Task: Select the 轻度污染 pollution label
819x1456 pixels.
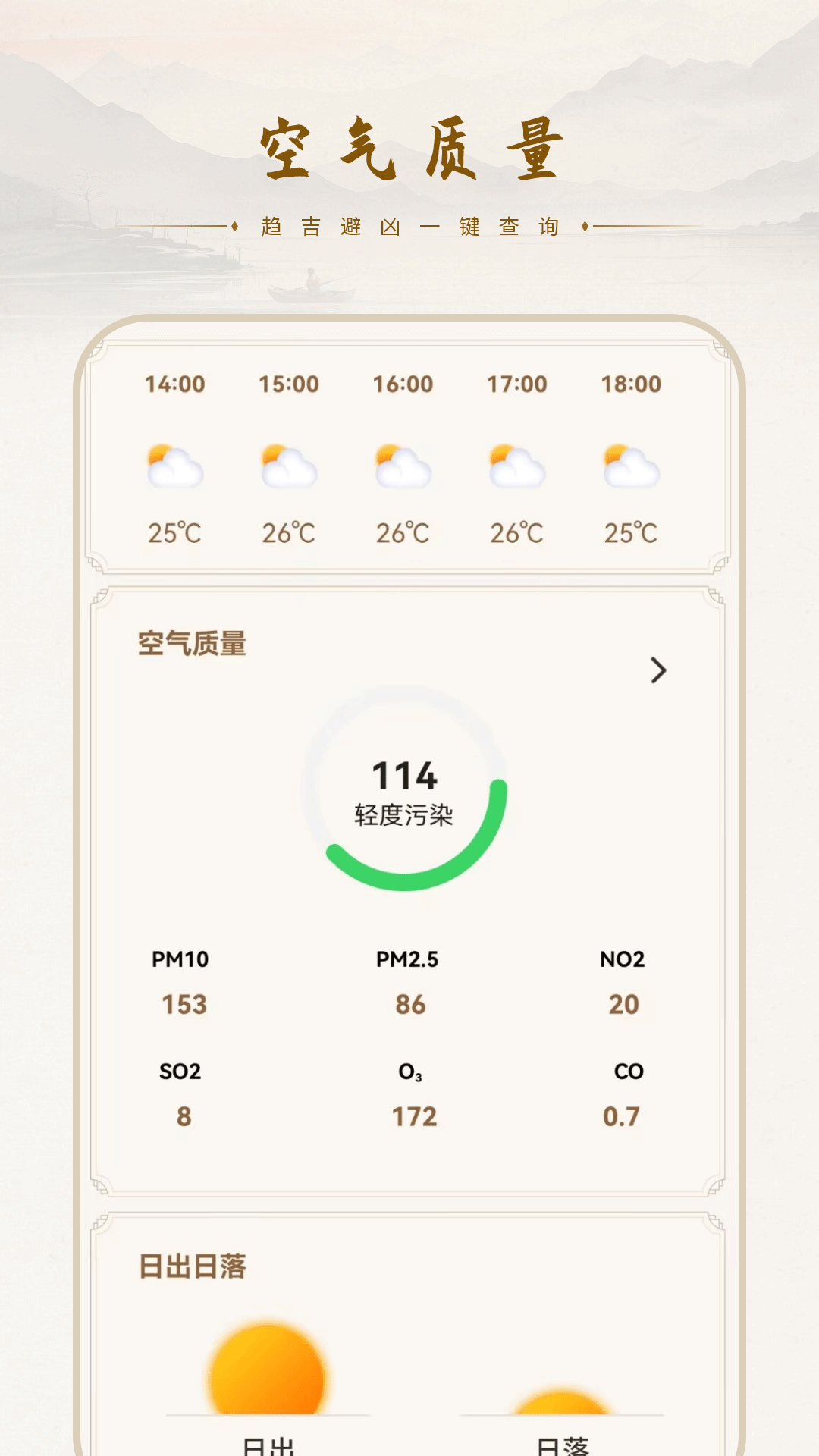Action: [x=406, y=814]
